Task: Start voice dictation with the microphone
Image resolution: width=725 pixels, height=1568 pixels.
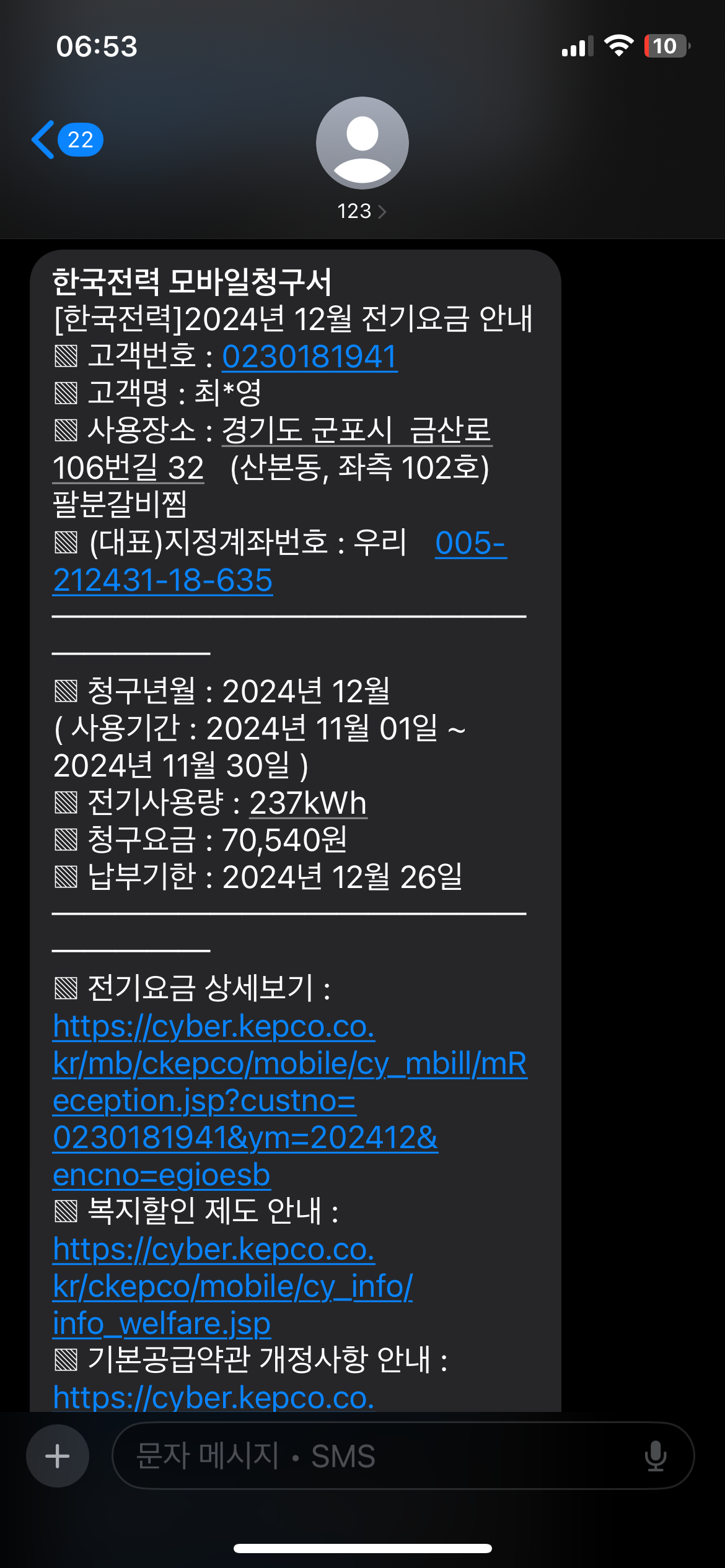Action: 655,1456
